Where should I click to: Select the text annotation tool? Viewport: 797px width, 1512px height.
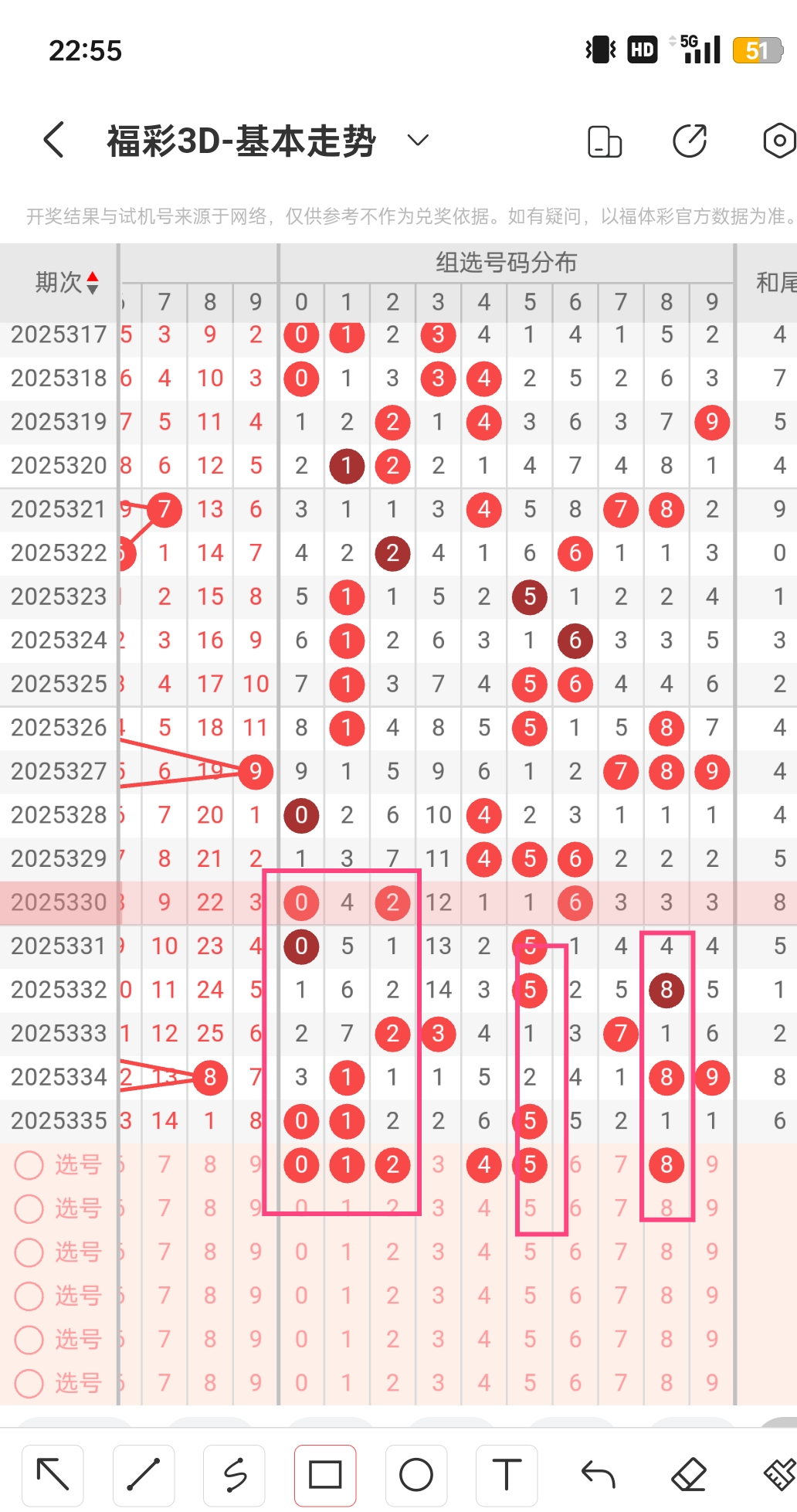(507, 1474)
